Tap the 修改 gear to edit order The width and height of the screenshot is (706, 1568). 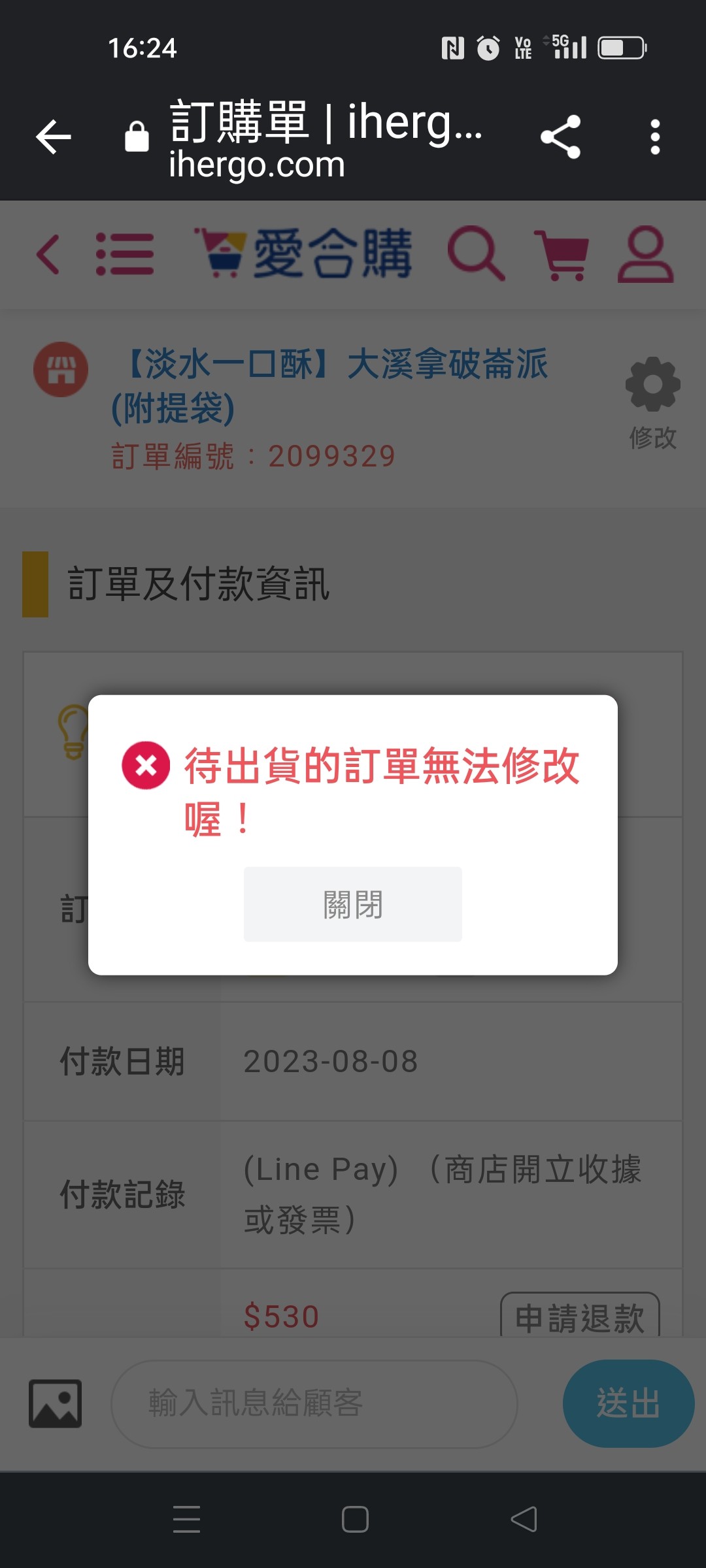point(653,402)
